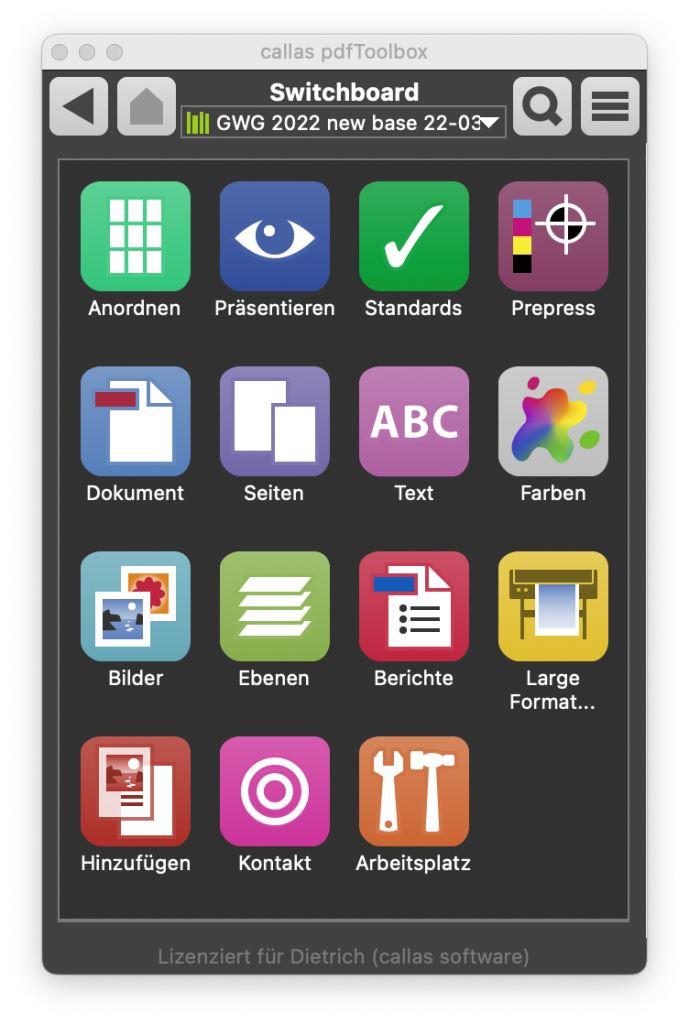Go back with the arrow button
Viewport: 689px width, 1024px height.
[x=78, y=106]
